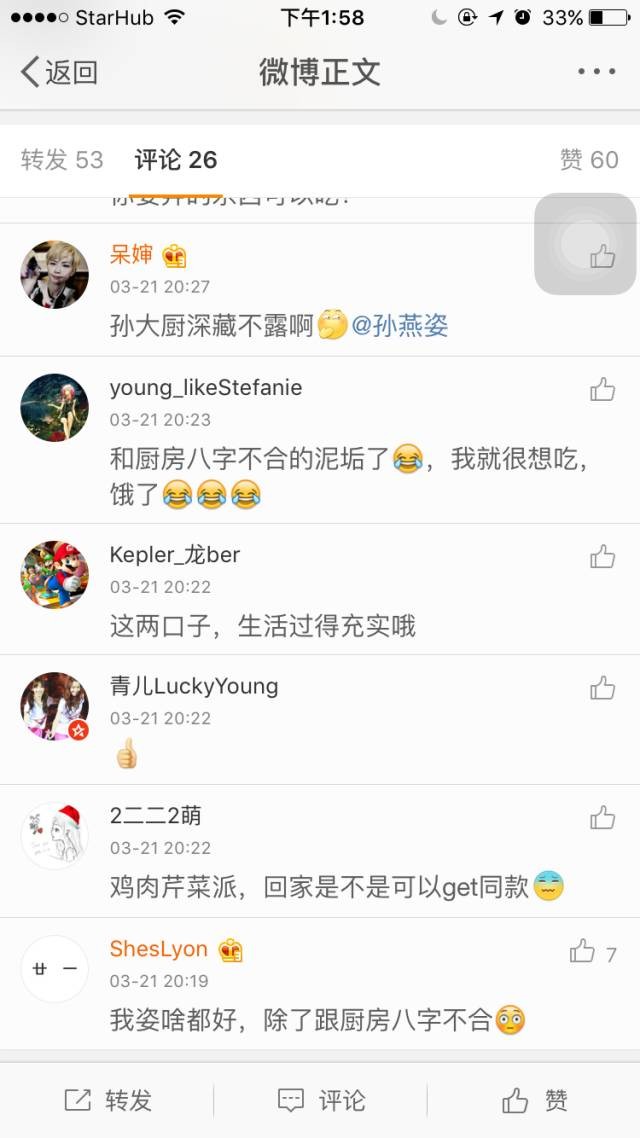Open Kepler_龙ber's profile picture

click(55, 575)
